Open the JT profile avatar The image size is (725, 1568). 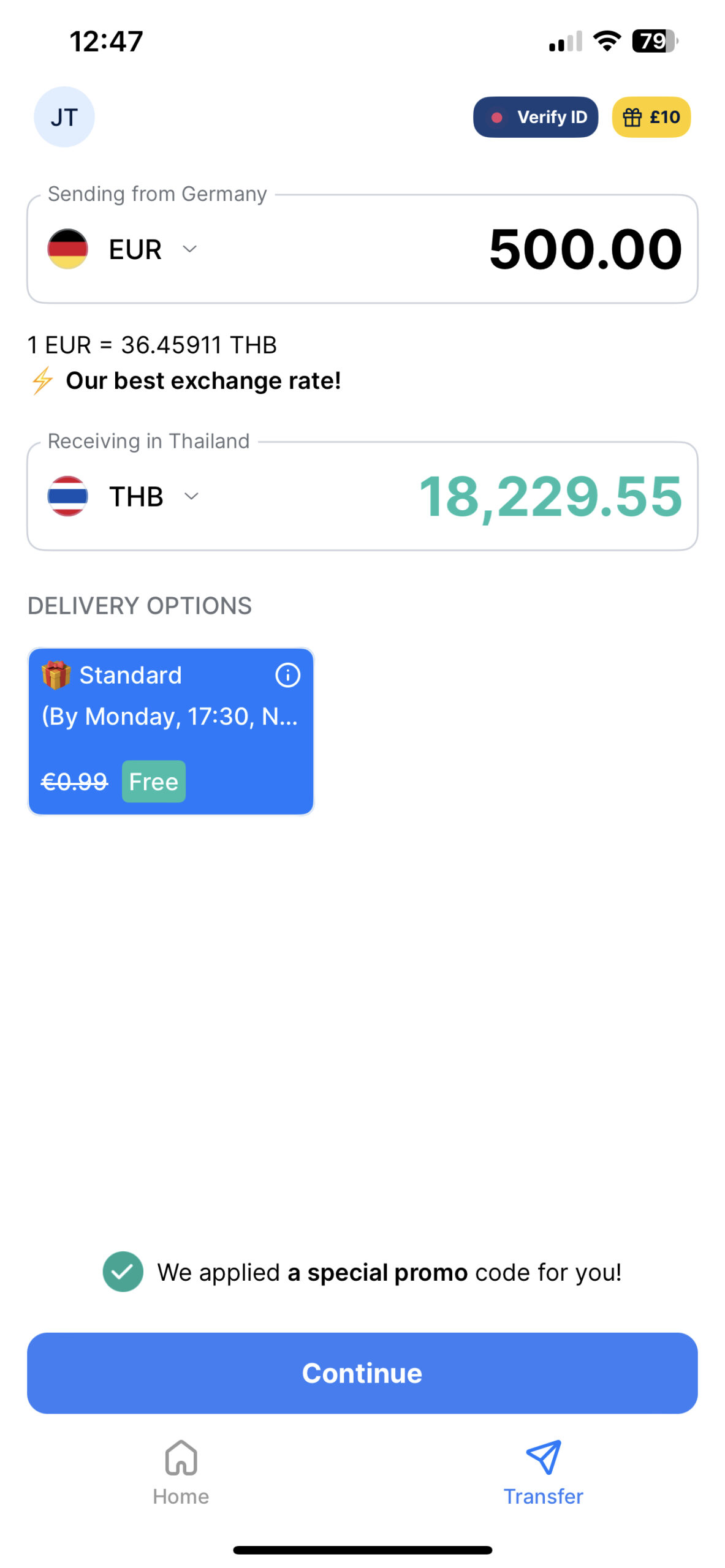64,117
